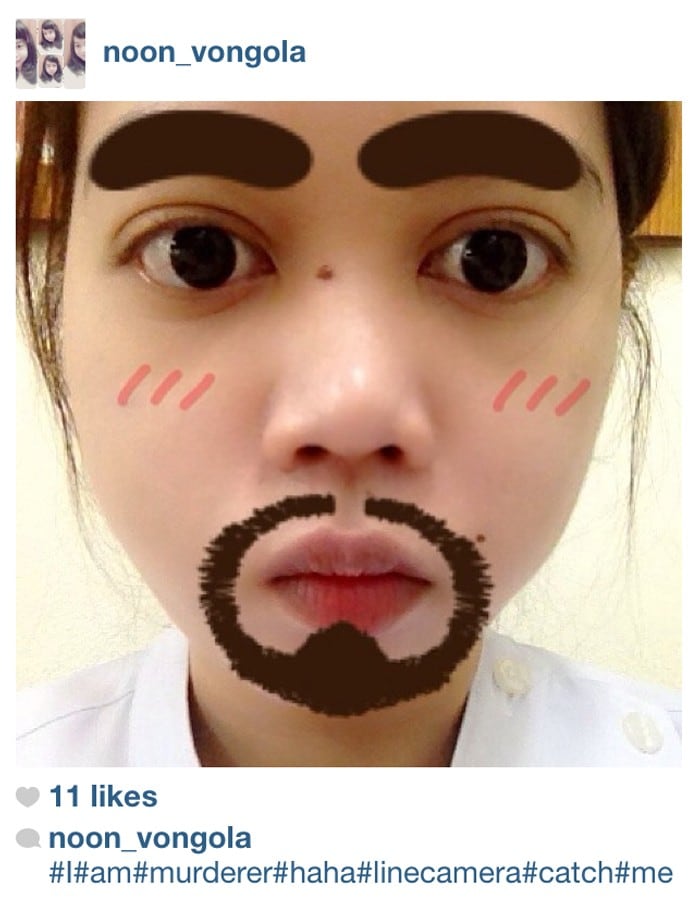
Task: Open the noon_vongola username above the photo
Action: tap(204, 52)
